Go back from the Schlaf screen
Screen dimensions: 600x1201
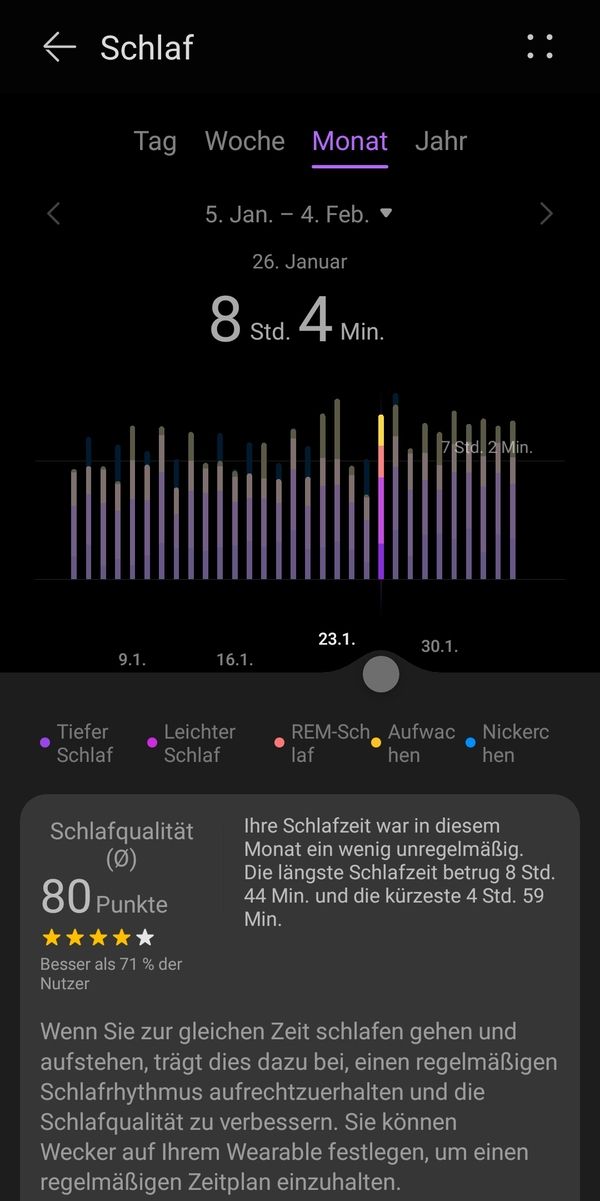tap(59, 47)
